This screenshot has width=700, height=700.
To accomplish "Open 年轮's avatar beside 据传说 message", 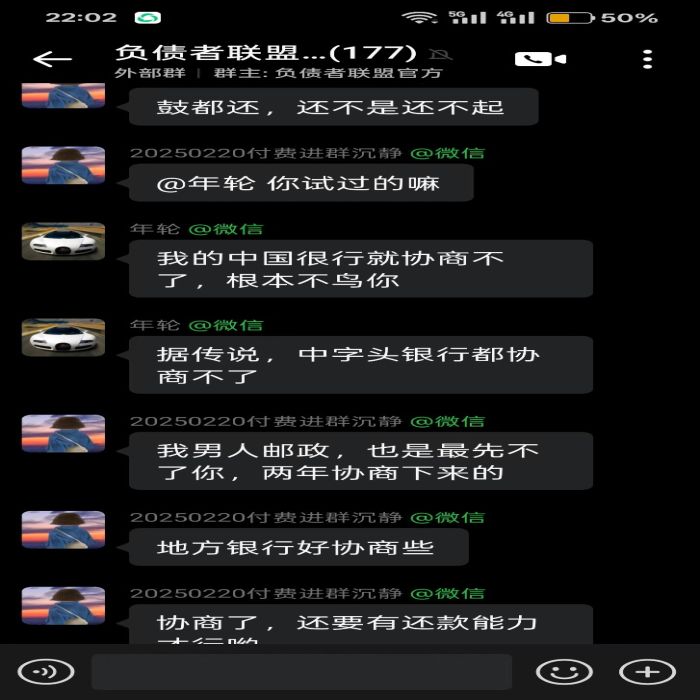I will pyautogui.click(x=63, y=337).
